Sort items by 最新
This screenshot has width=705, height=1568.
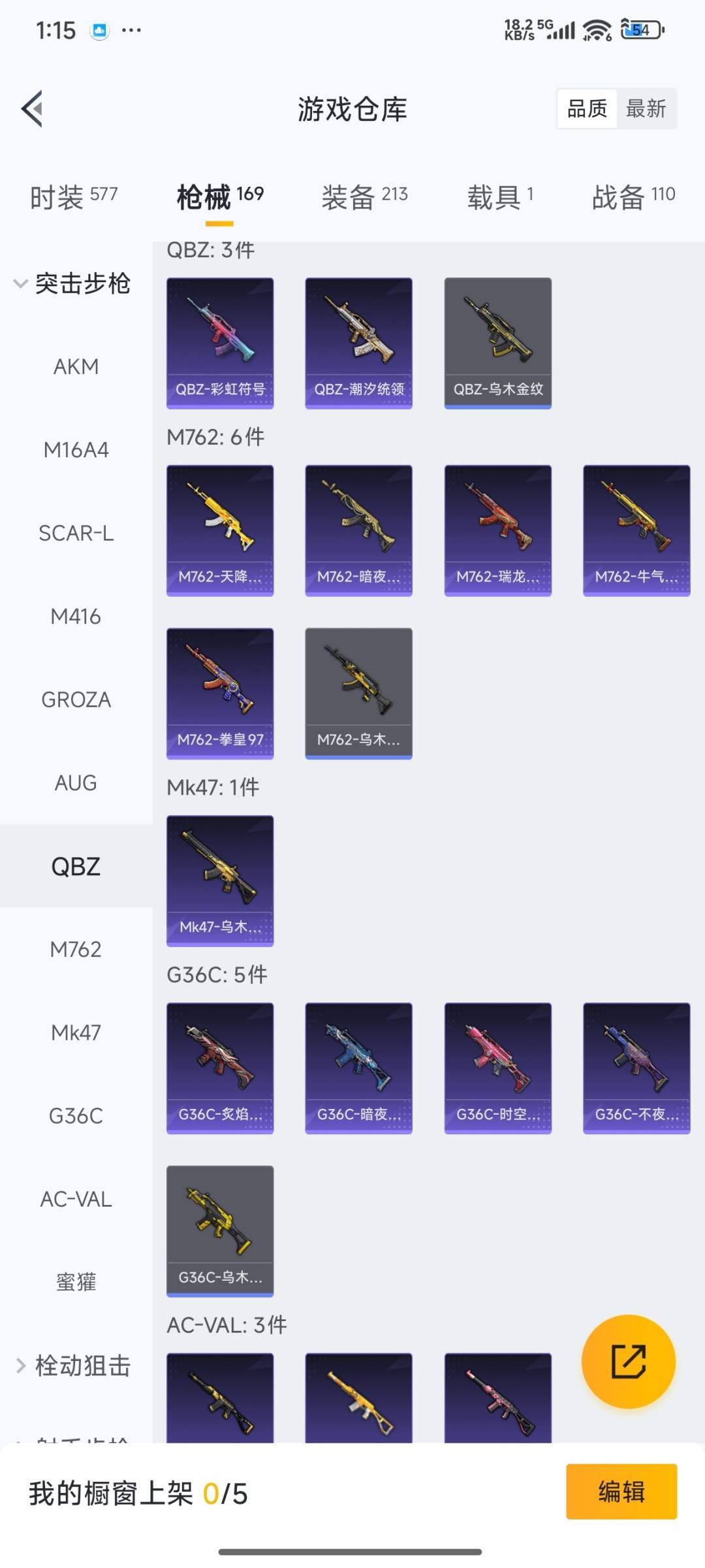[646, 108]
